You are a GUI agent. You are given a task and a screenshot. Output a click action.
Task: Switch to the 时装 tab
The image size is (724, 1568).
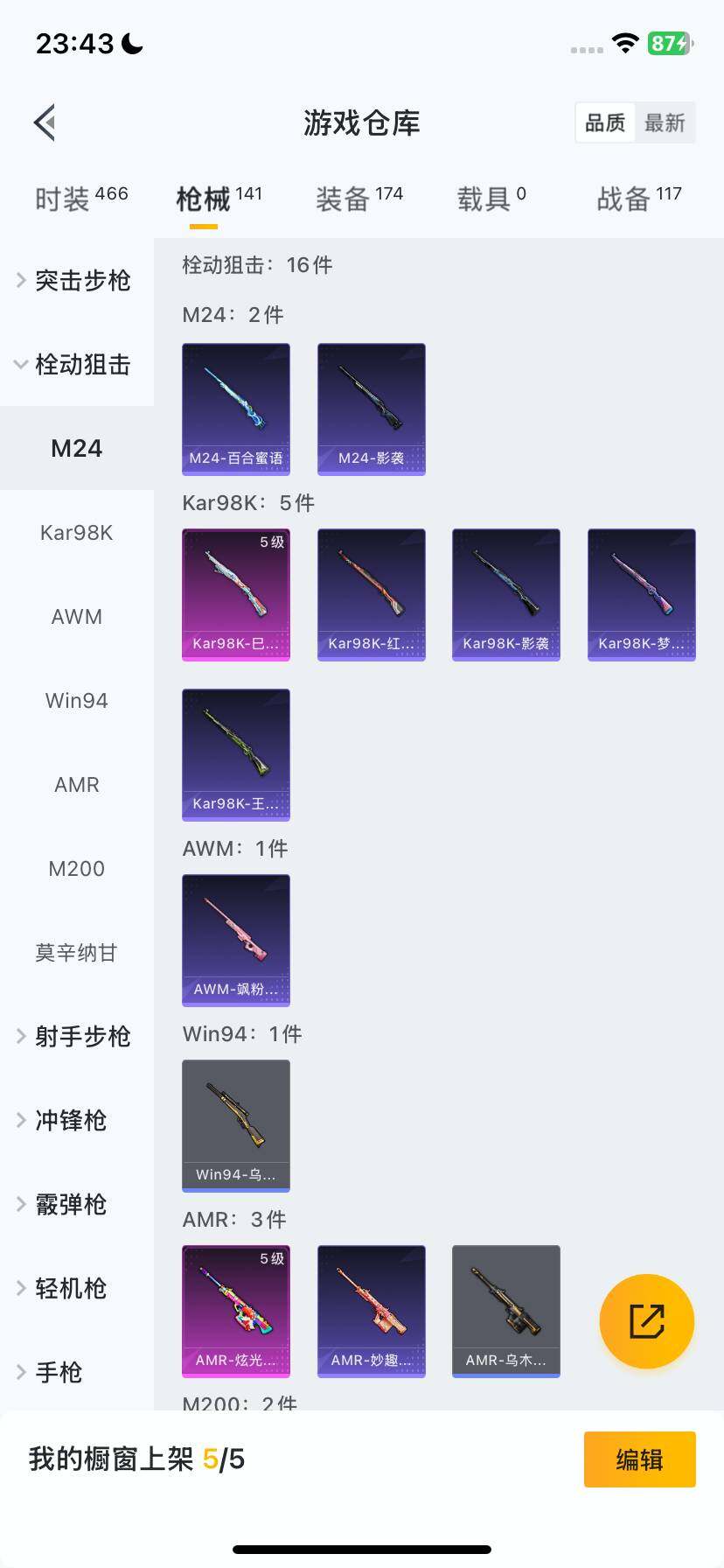coord(80,199)
